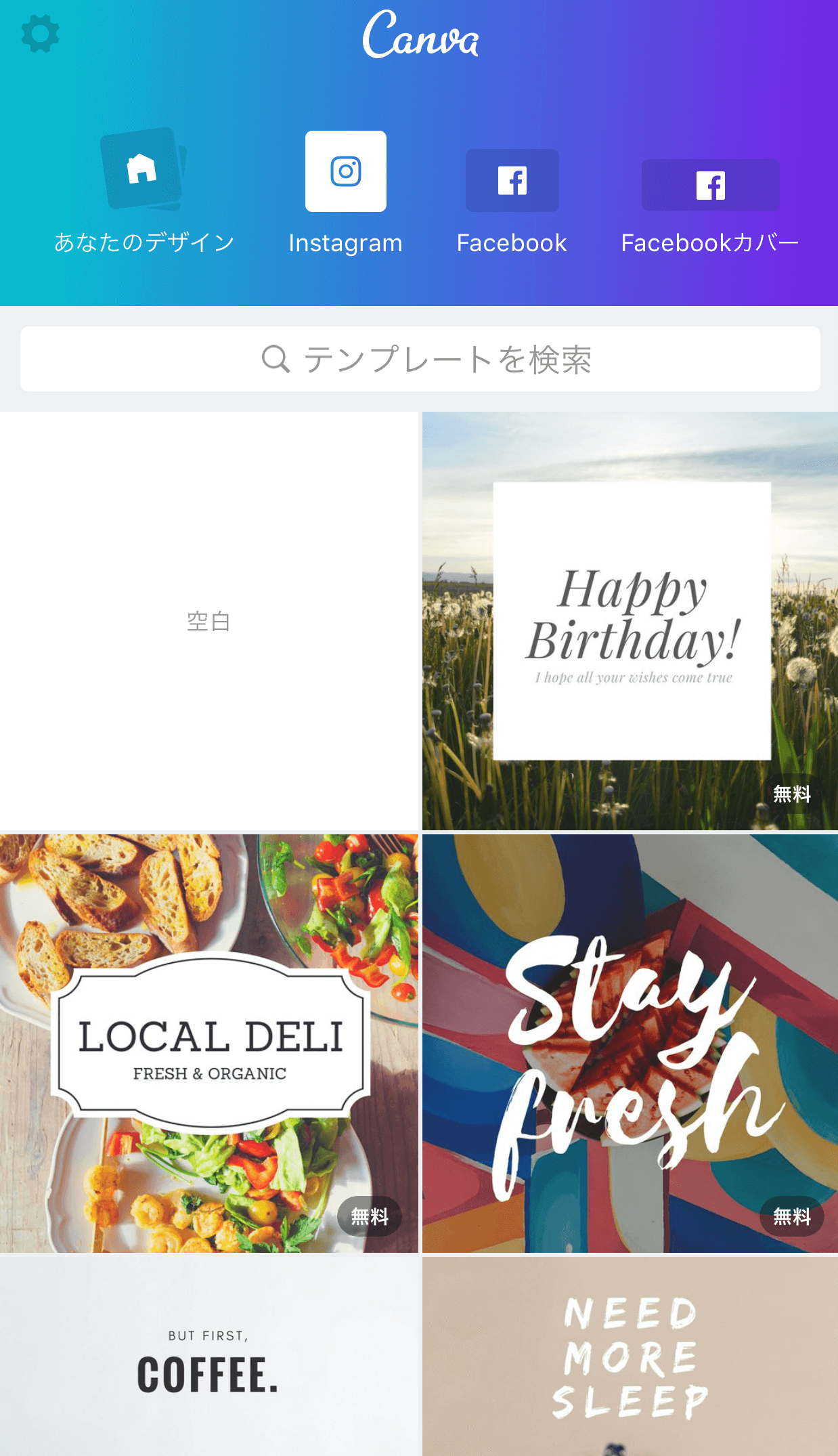This screenshot has height=1456, width=838.
Task: Tap the magnifying glass in the search bar
Action: pos(275,360)
